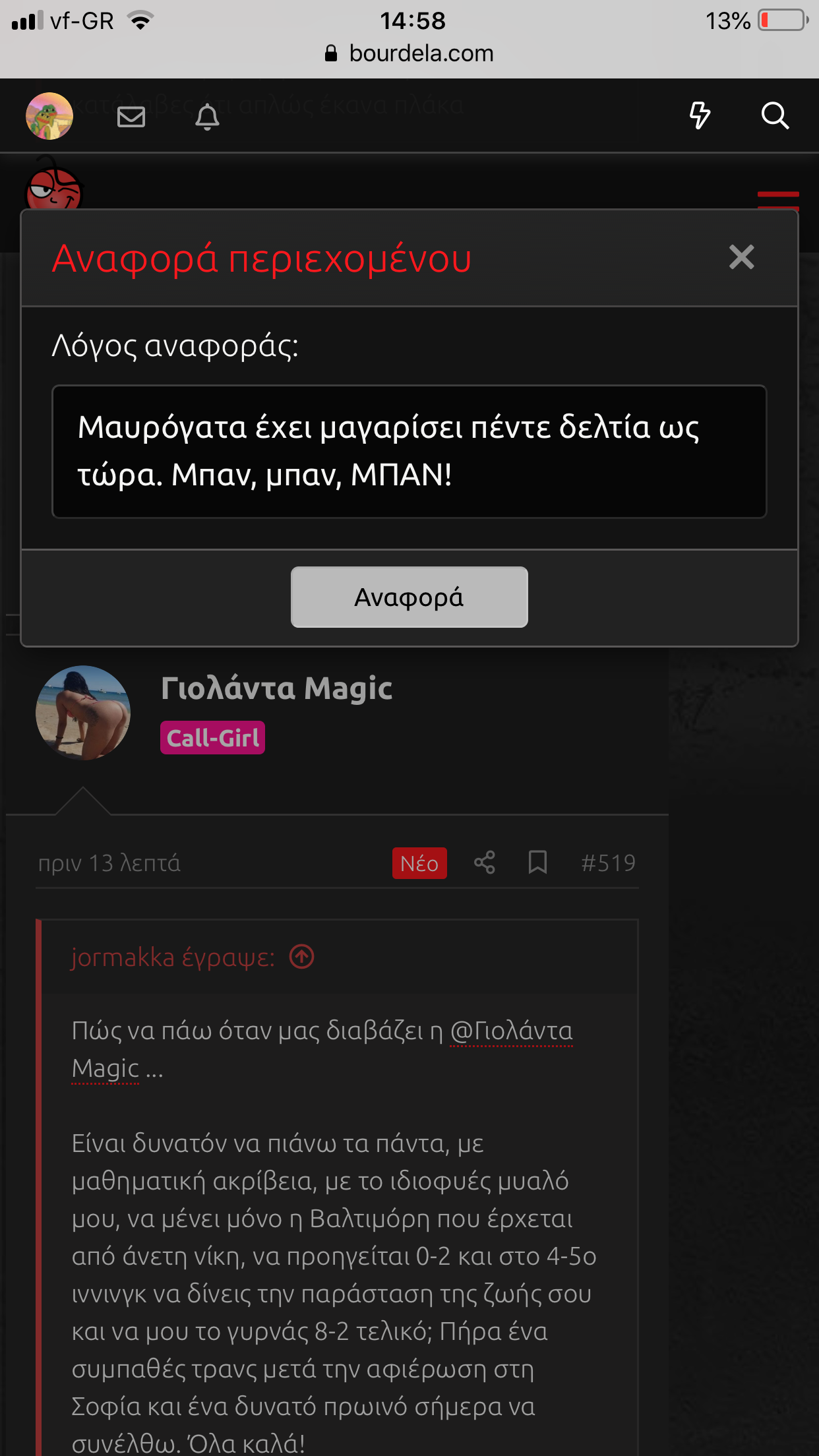Image resolution: width=819 pixels, height=1456 pixels.
Task: Close the Αναφορά περιεχομένου dialog
Action: (741, 257)
